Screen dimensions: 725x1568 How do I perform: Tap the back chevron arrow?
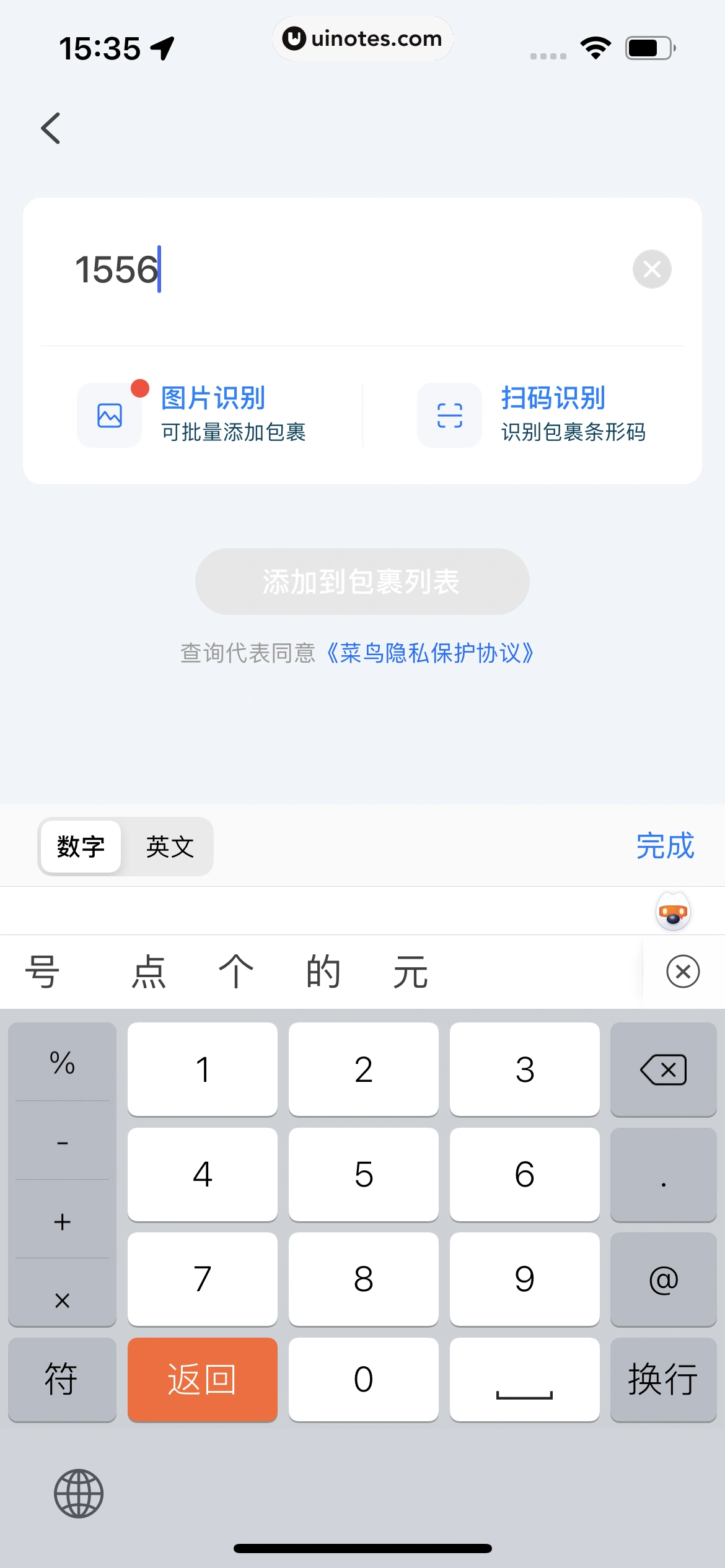pos(52,128)
